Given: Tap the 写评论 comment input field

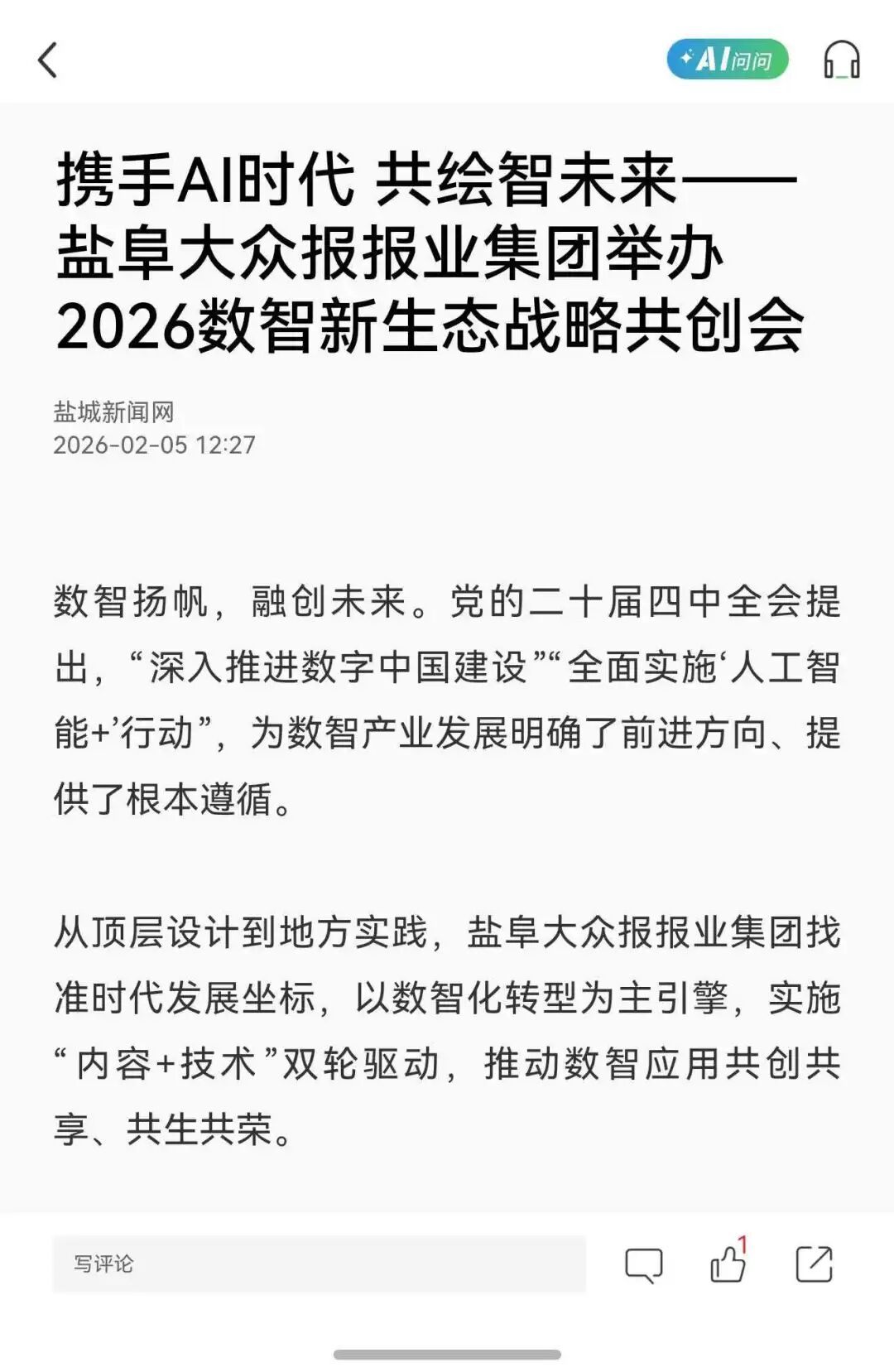Looking at the screenshot, I should point(319,1264).
